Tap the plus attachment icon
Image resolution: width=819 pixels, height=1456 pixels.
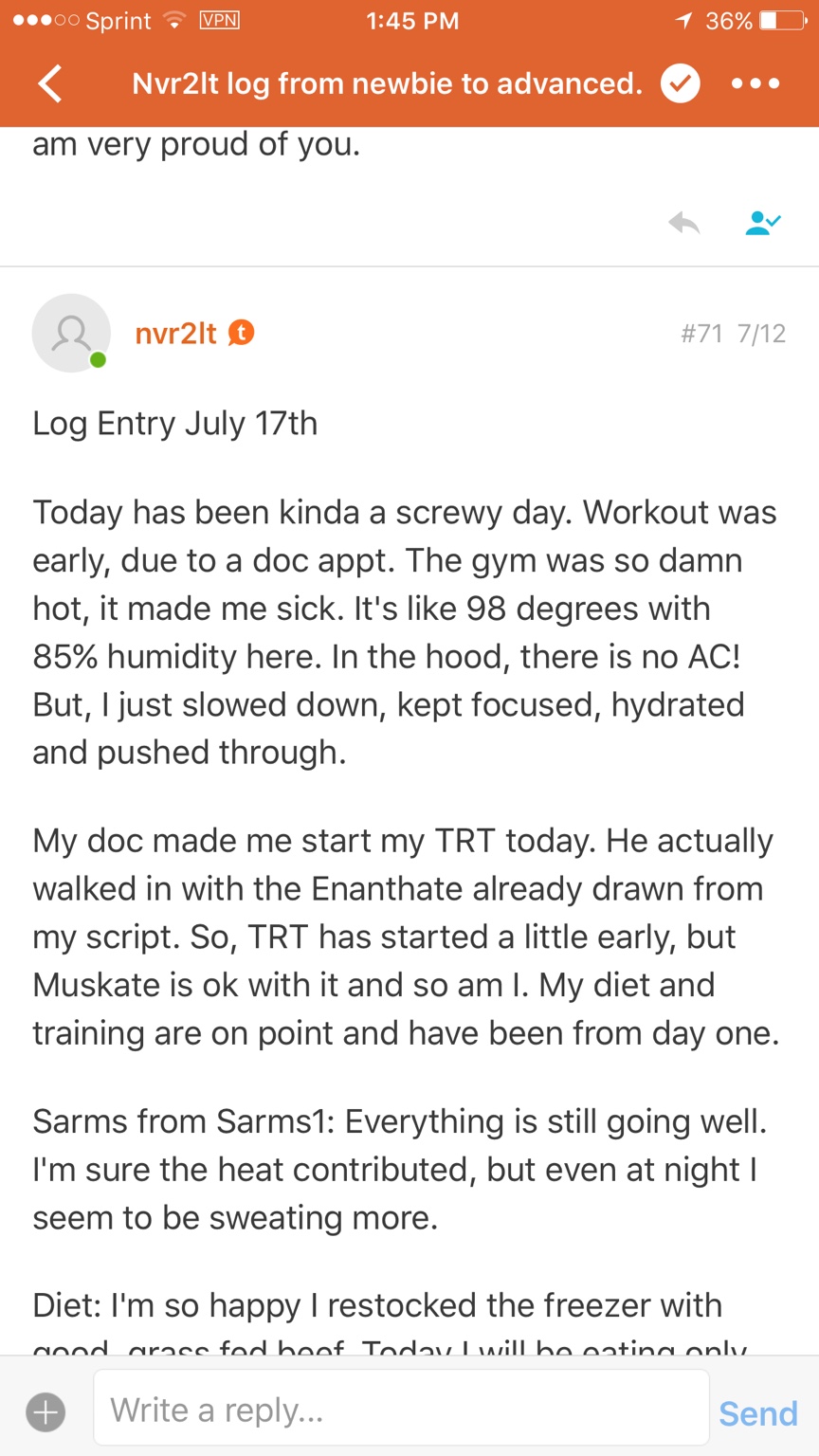tap(45, 1412)
